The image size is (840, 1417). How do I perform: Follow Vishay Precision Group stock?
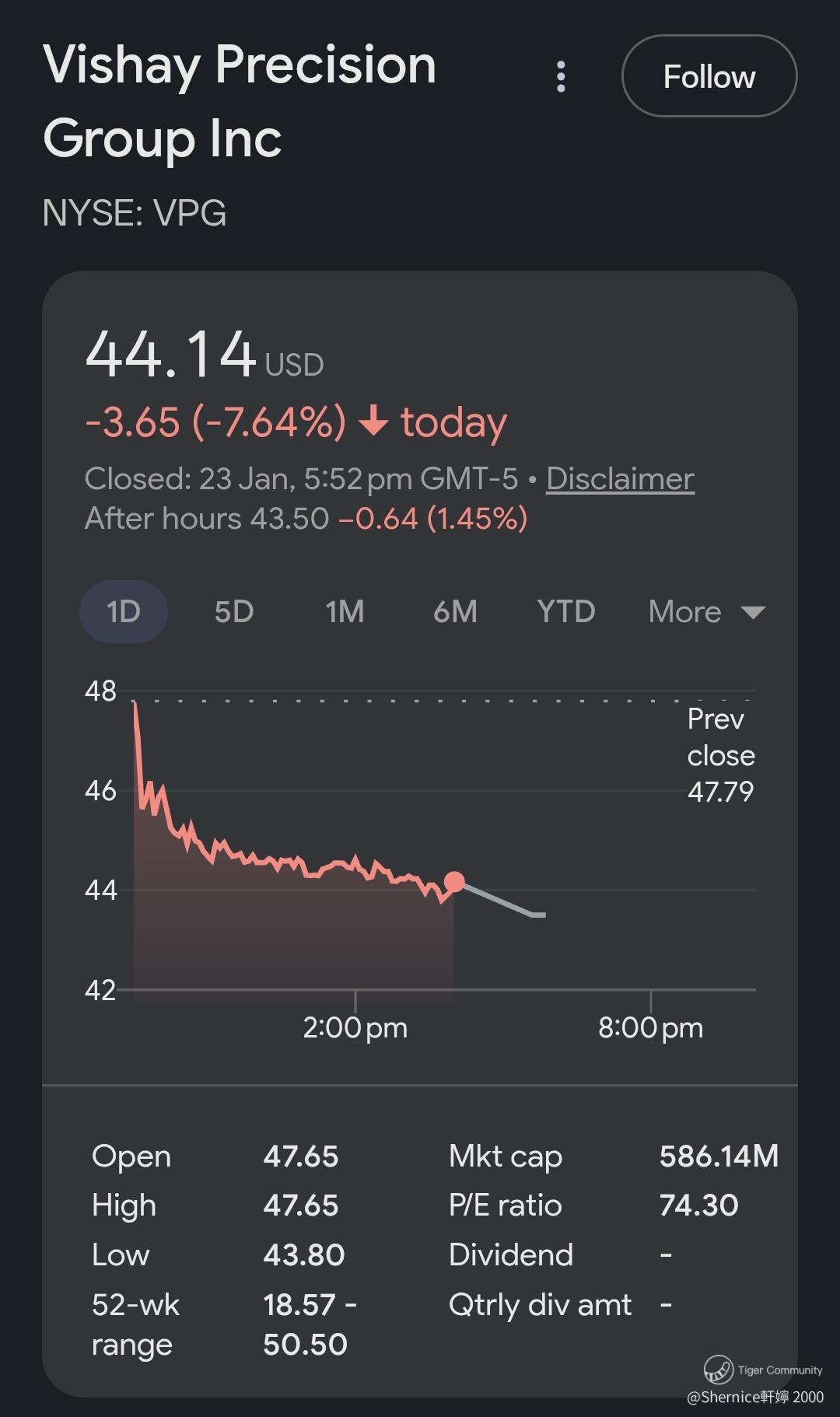[709, 76]
